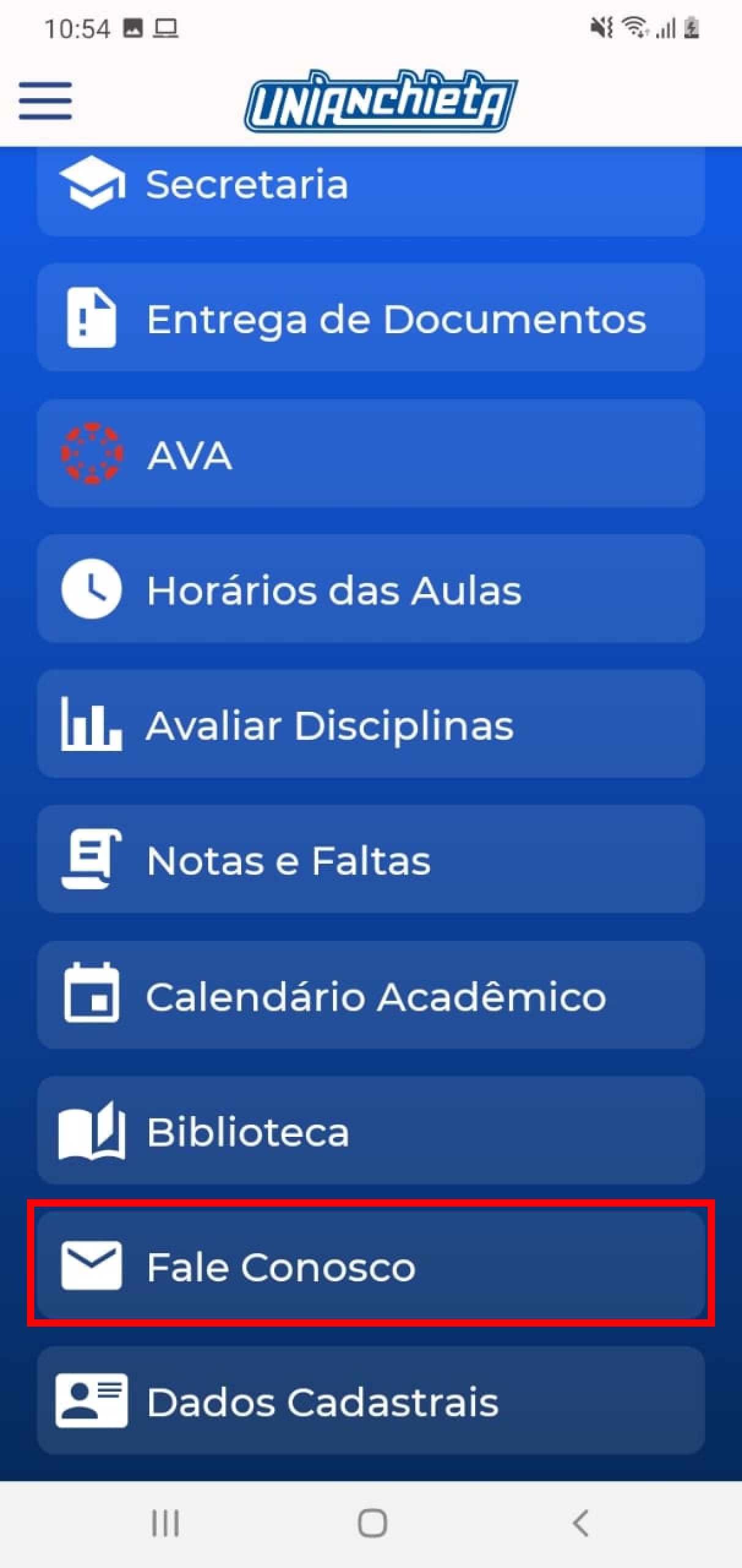Return to the phone home screen
This screenshot has height=1568, width=742.
(372, 1523)
